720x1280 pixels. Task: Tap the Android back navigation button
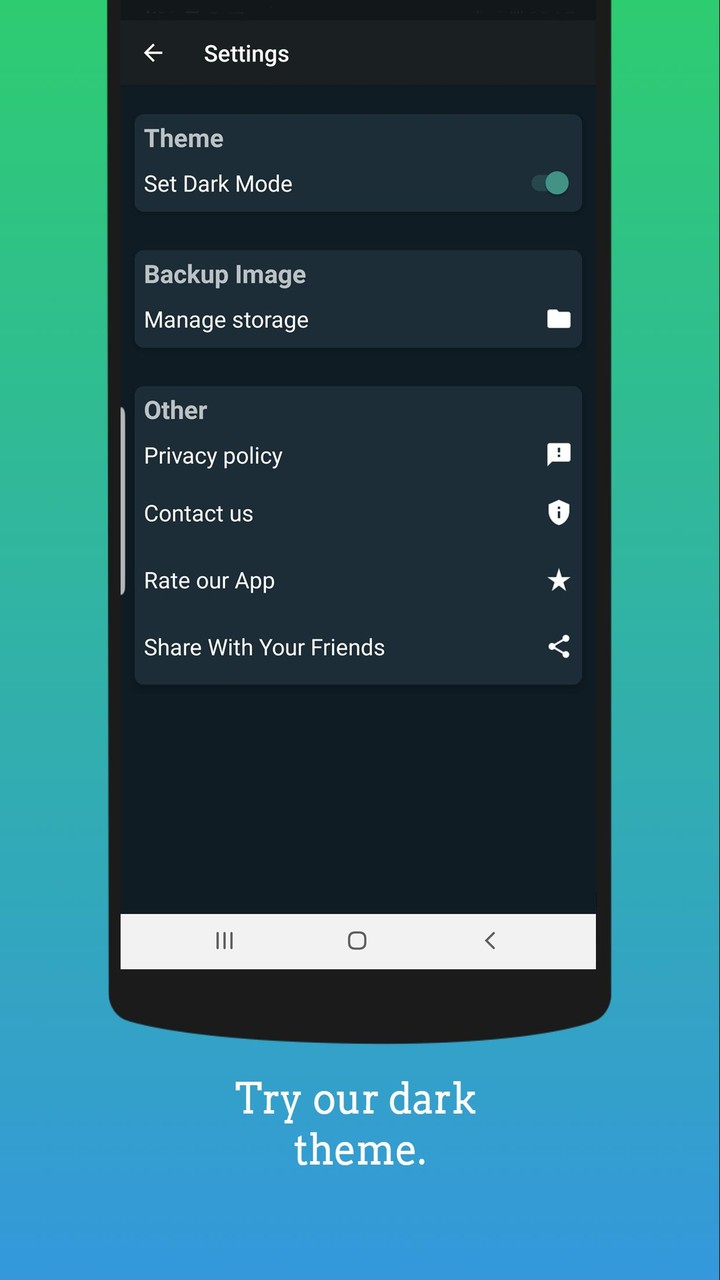490,940
